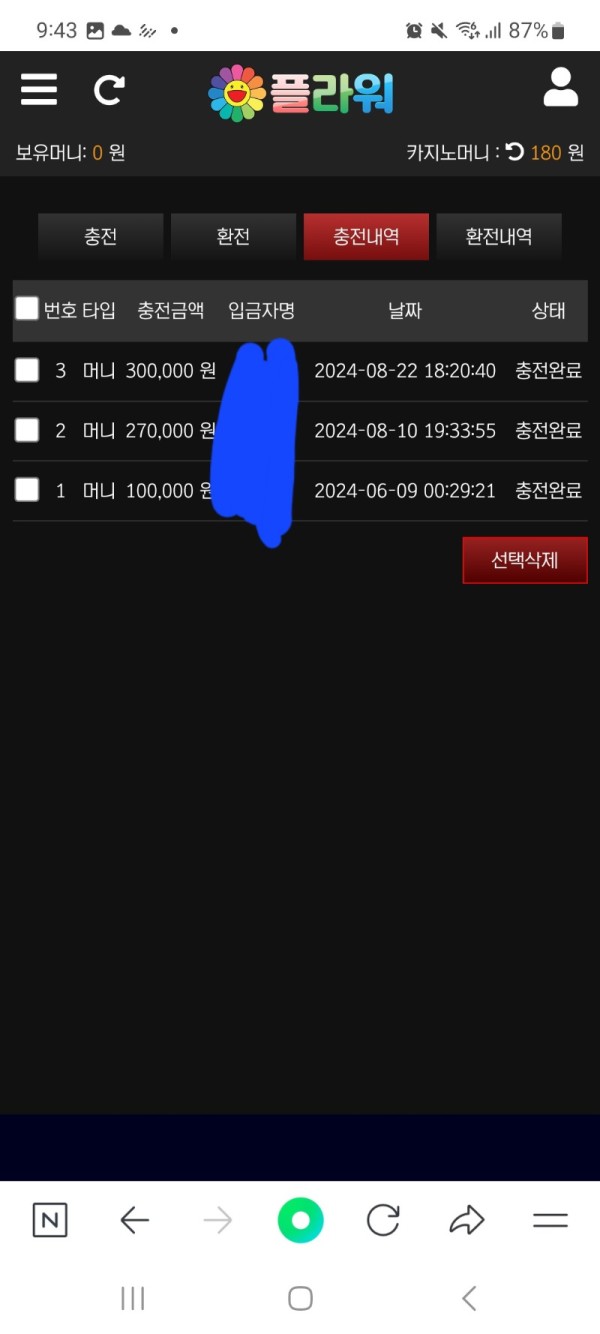Switch to the 충전 tab

[x=100, y=237]
